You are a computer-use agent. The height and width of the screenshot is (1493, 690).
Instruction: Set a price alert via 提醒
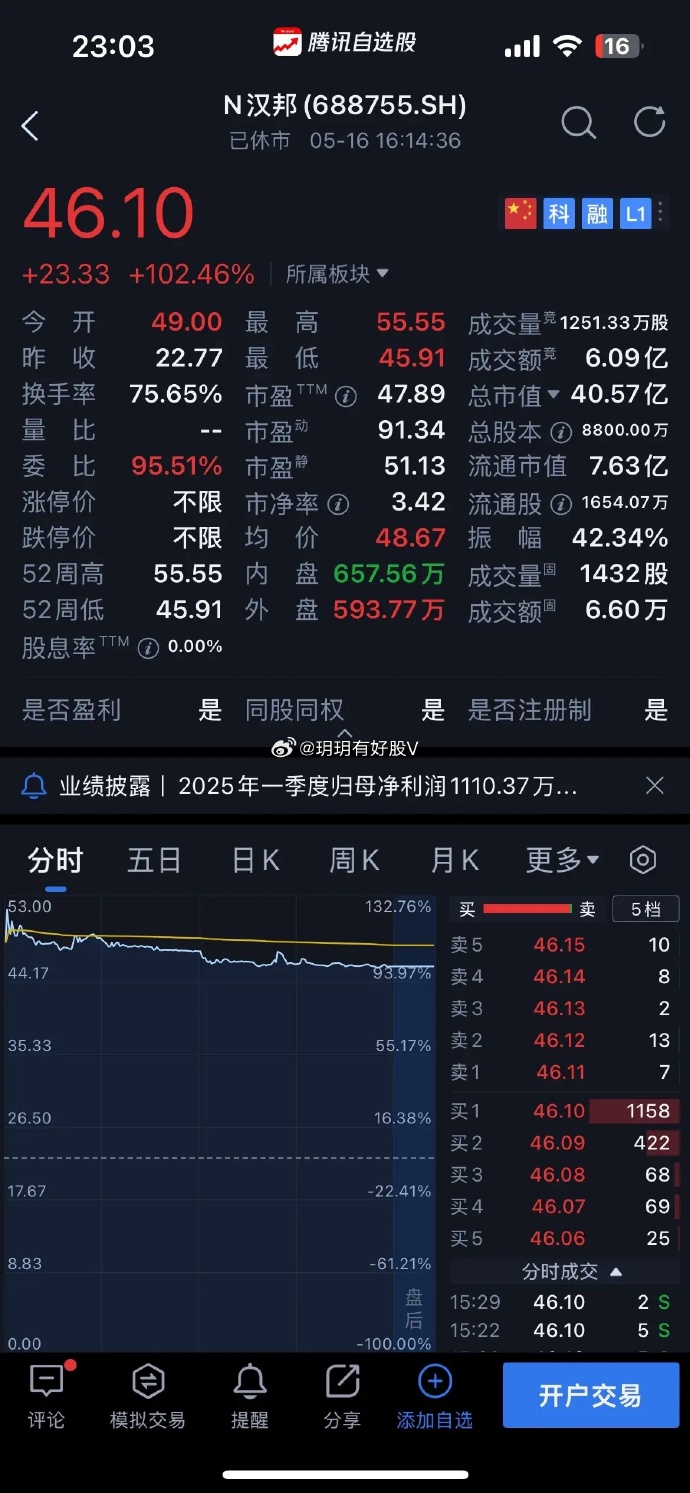[x=249, y=1397]
